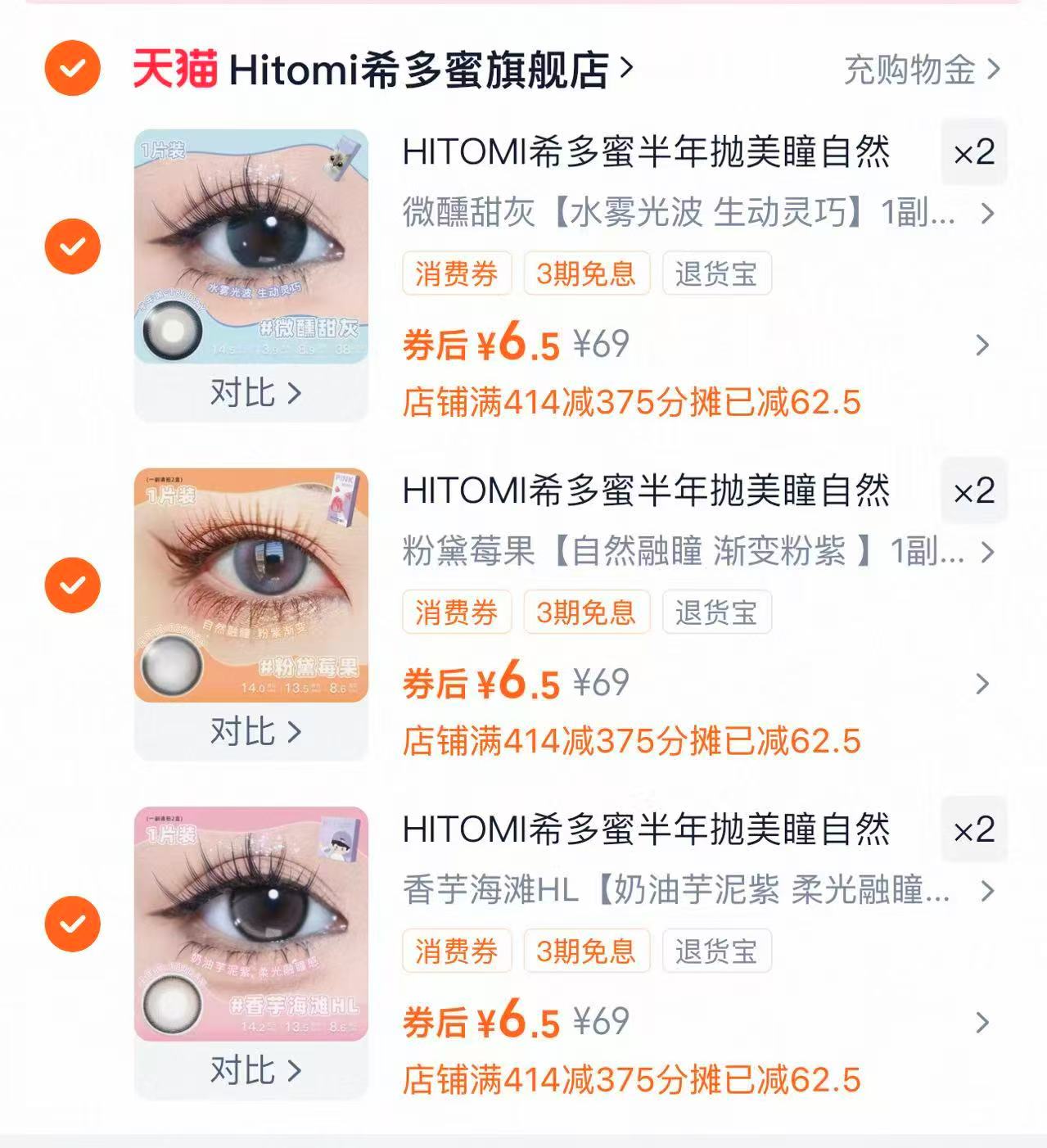Screen dimensions: 1047x1148
Task: Open the 粉黛莓果 product thumbnail image
Action: (254, 585)
